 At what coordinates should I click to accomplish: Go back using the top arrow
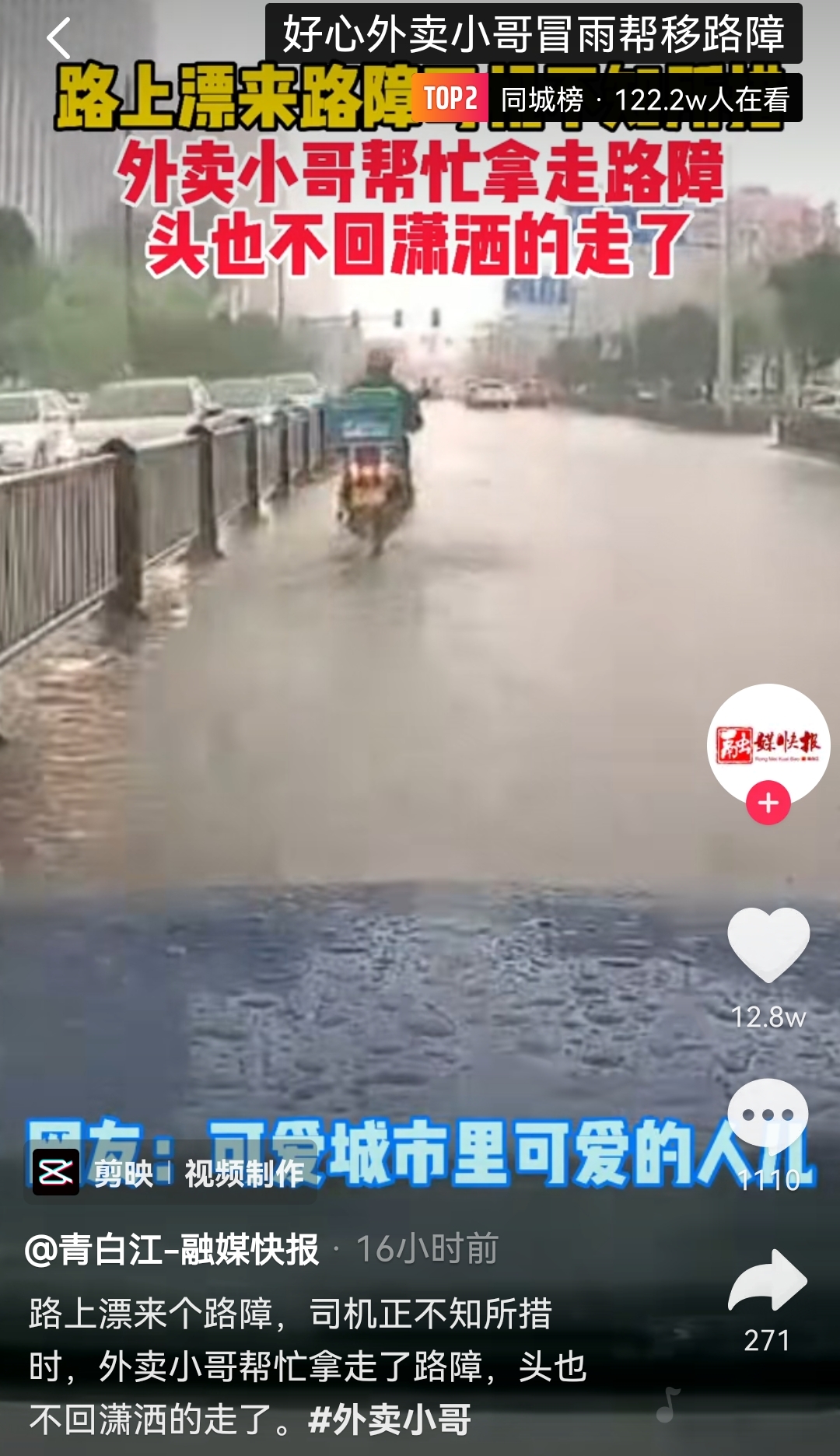click(59, 39)
